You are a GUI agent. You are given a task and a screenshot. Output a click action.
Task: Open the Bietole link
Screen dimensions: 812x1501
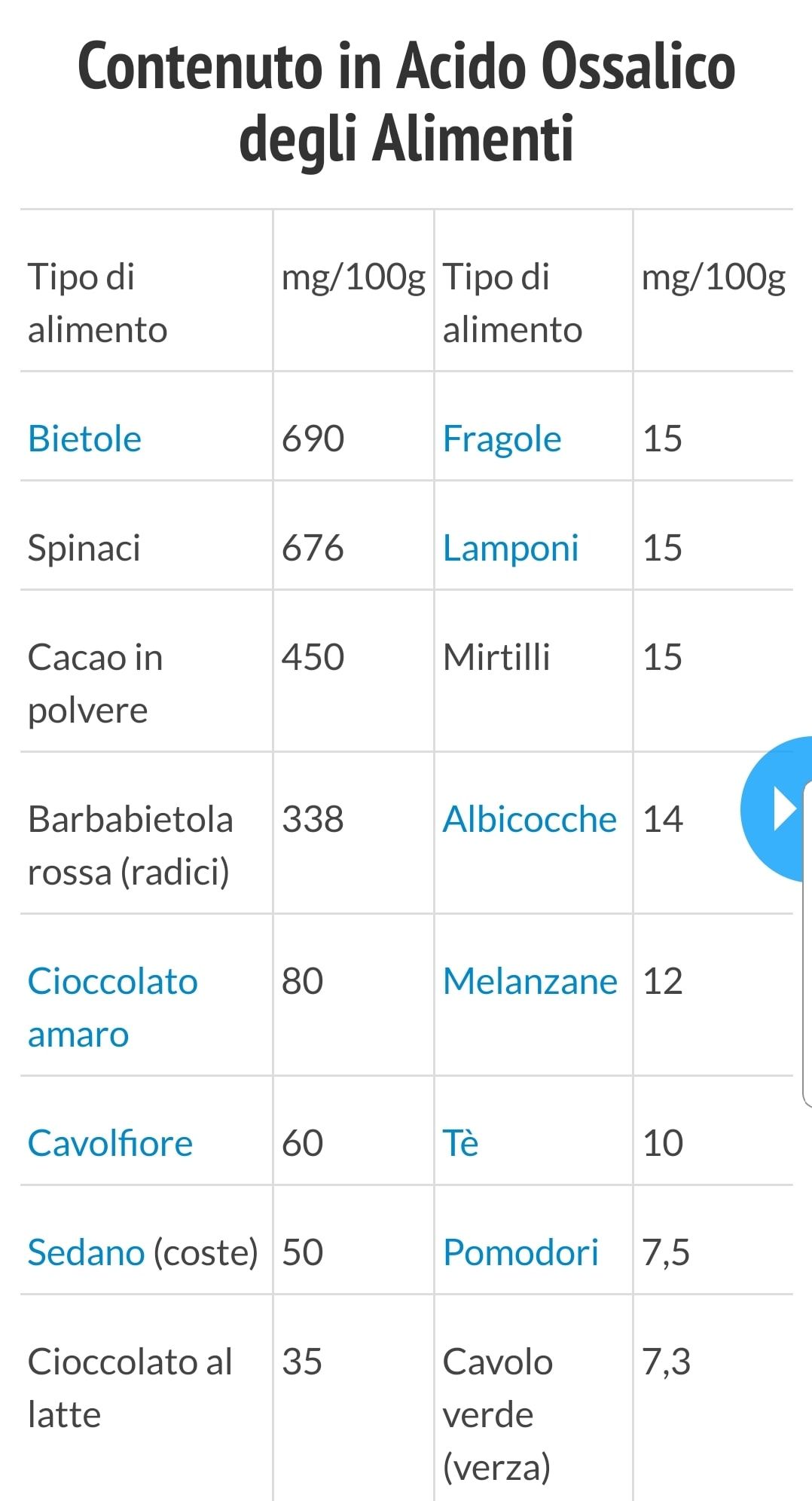coord(84,439)
